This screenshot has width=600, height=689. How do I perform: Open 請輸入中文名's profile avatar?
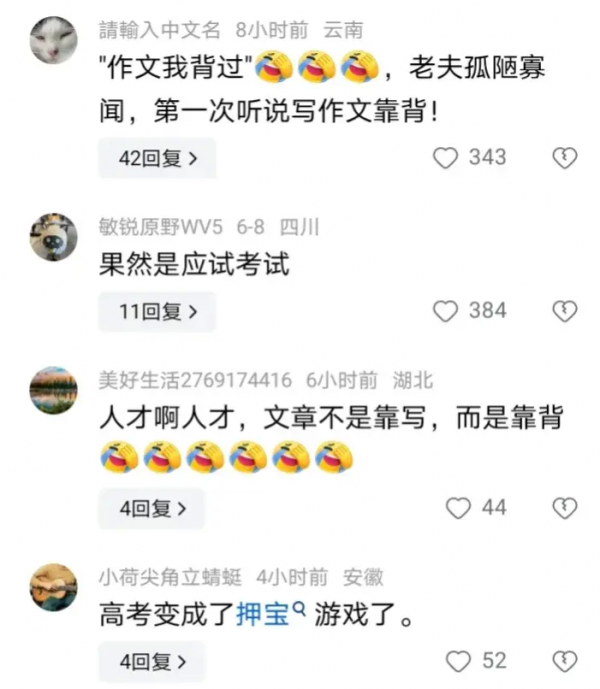point(53,41)
